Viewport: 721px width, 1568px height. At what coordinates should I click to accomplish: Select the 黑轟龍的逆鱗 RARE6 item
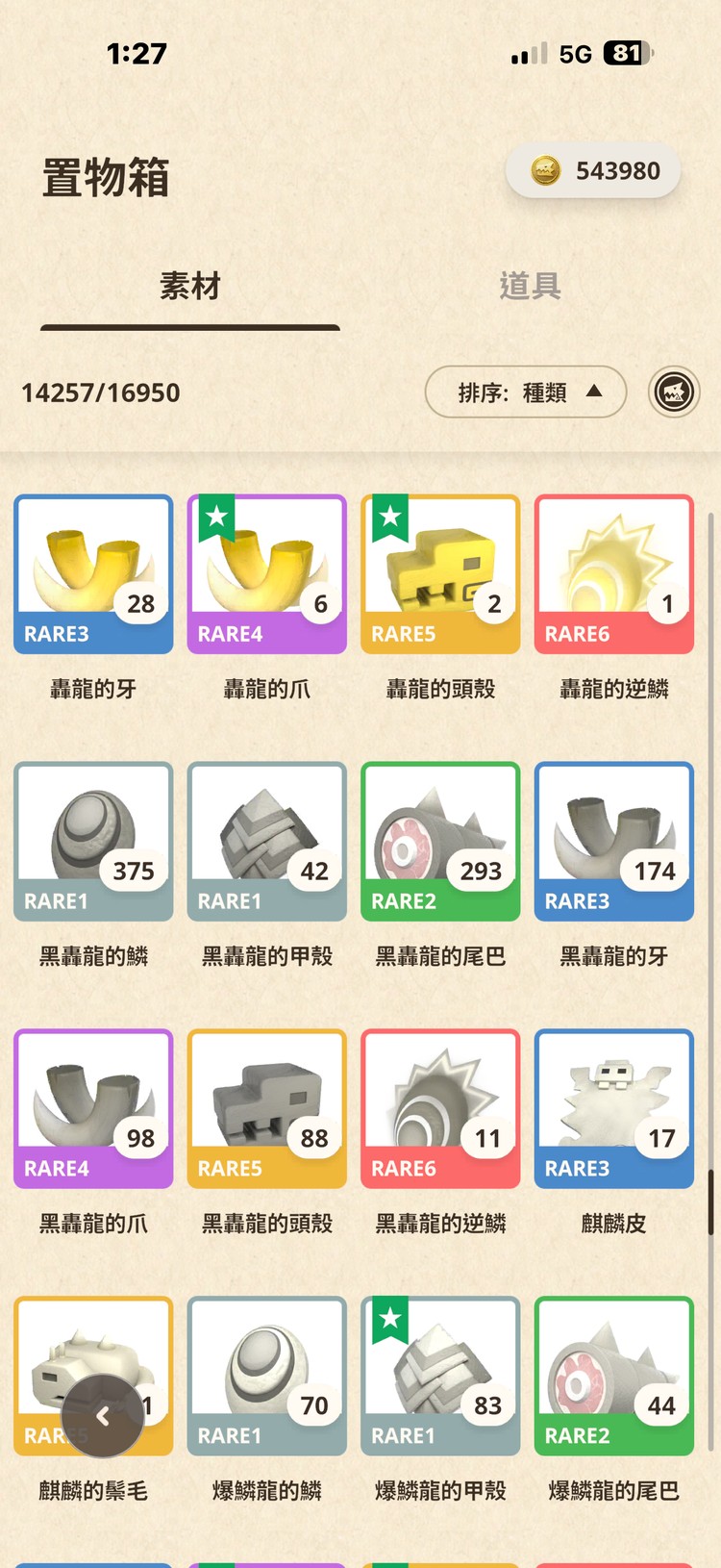pyautogui.click(x=440, y=1108)
